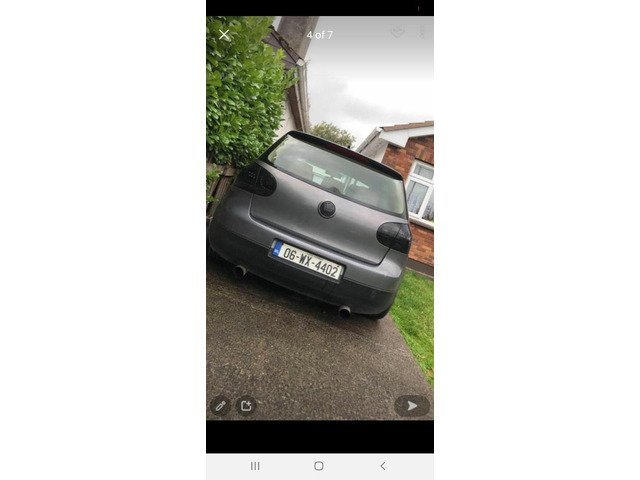Go to the home screen
The height and width of the screenshot is (480, 640).
(319, 466)
